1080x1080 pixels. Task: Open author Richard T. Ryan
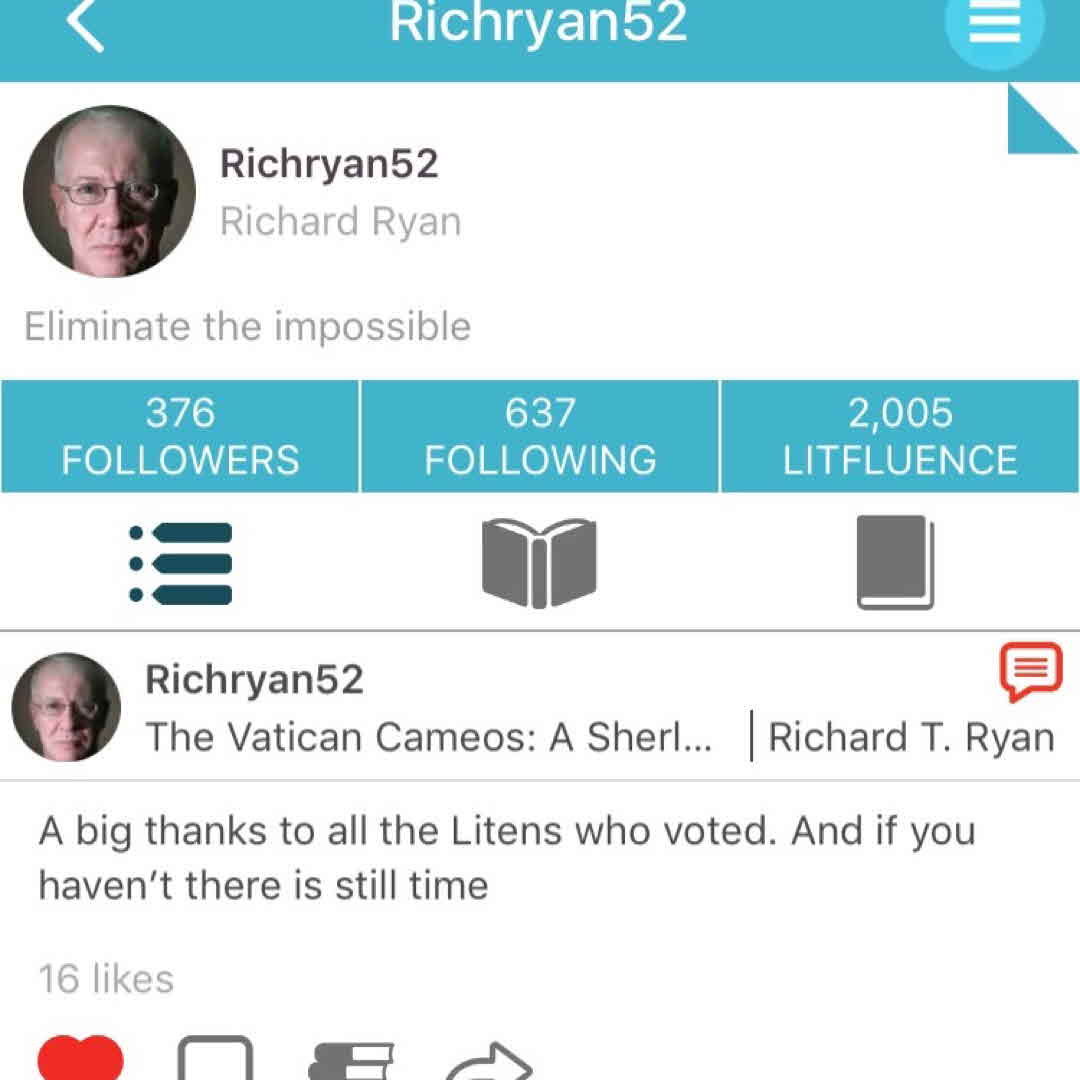tap(911, 737)
